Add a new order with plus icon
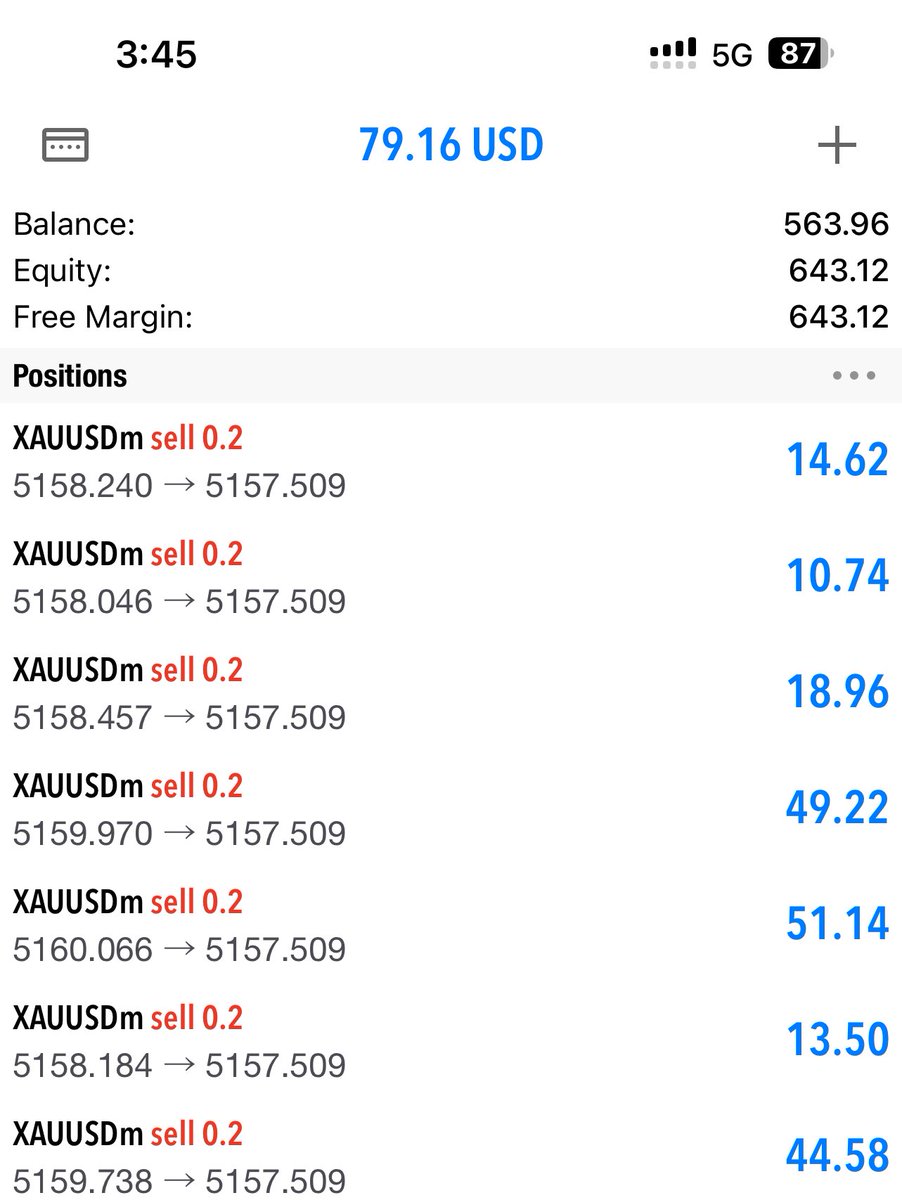 pos(836,146)
